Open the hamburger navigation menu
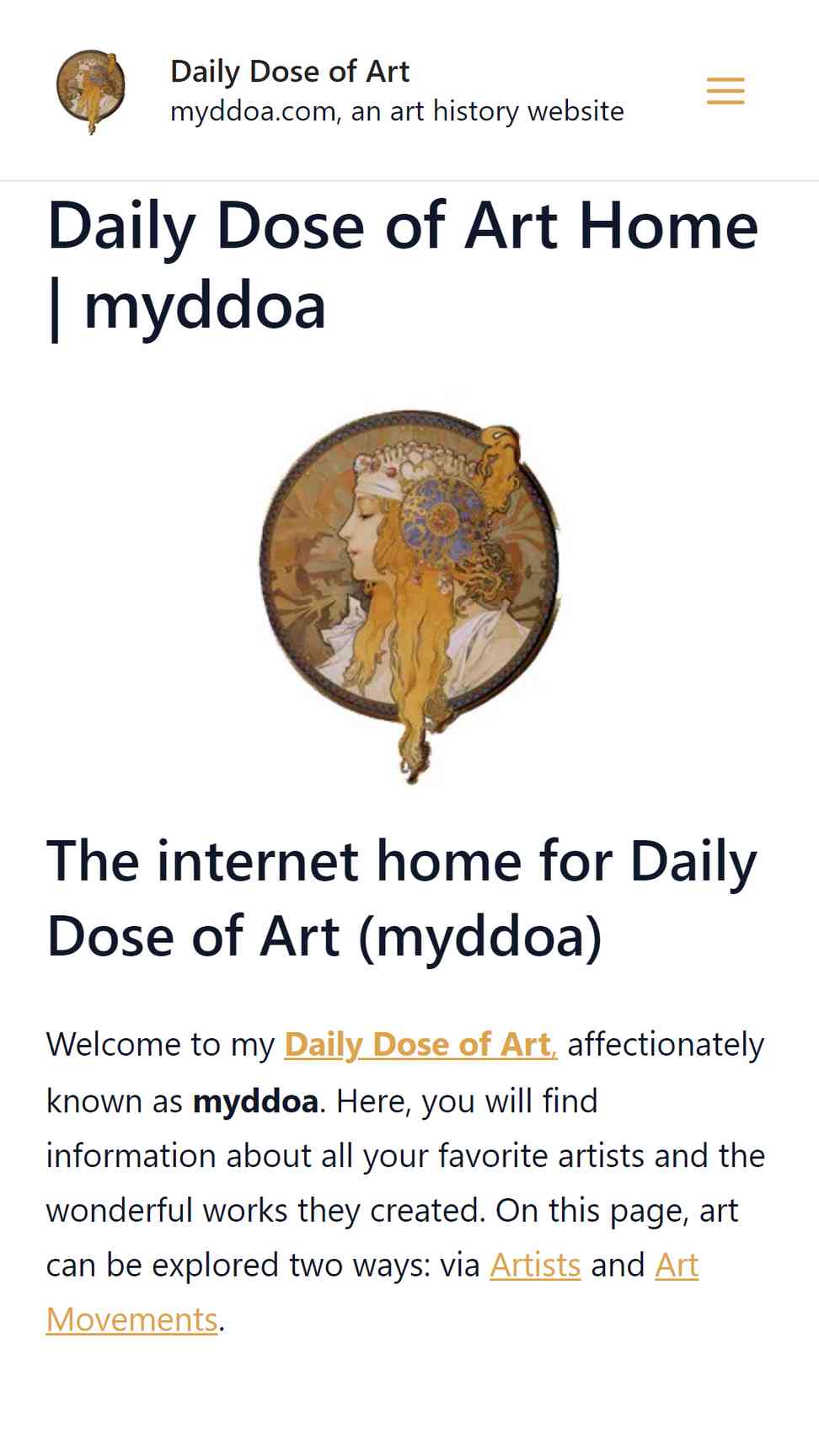This screenshot has width=819, height=1456. click(725, 91)
